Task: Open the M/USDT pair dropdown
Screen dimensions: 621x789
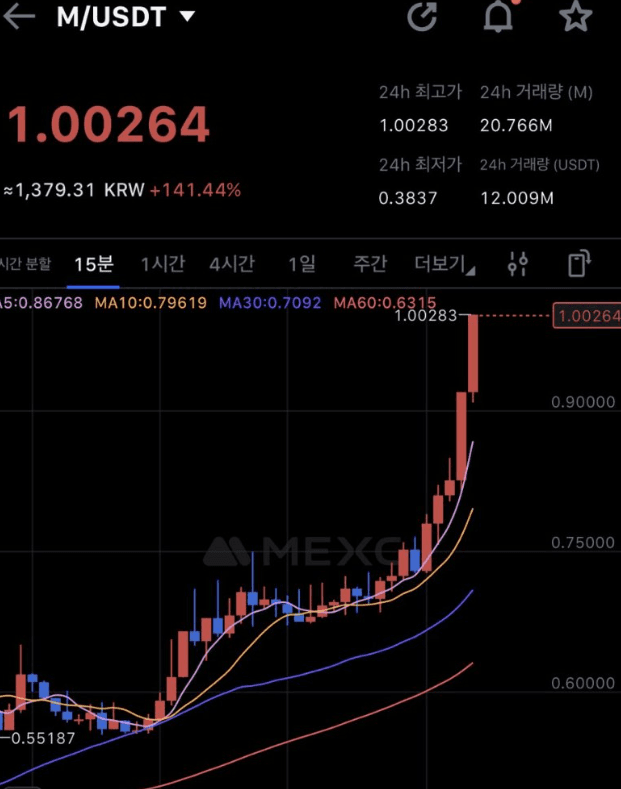Action: pos(126,17)
